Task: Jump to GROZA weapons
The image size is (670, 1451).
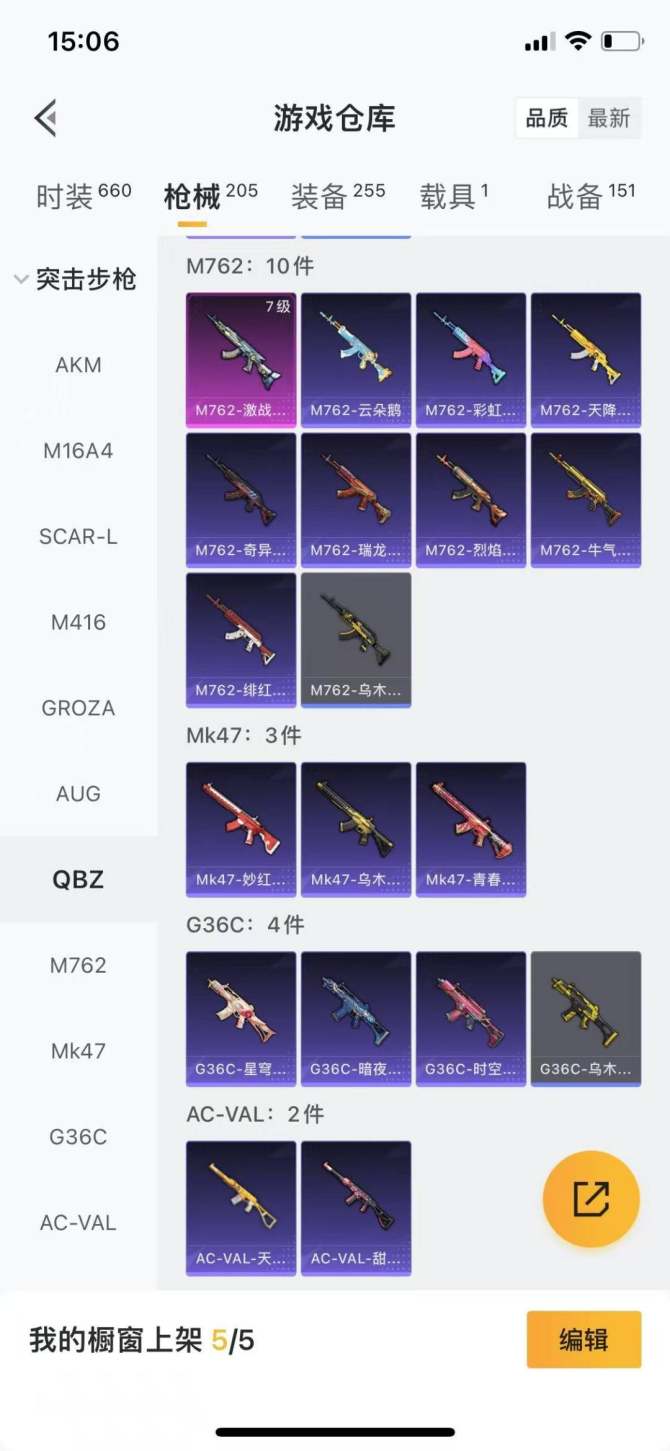Action: click(x=78, y=708)
